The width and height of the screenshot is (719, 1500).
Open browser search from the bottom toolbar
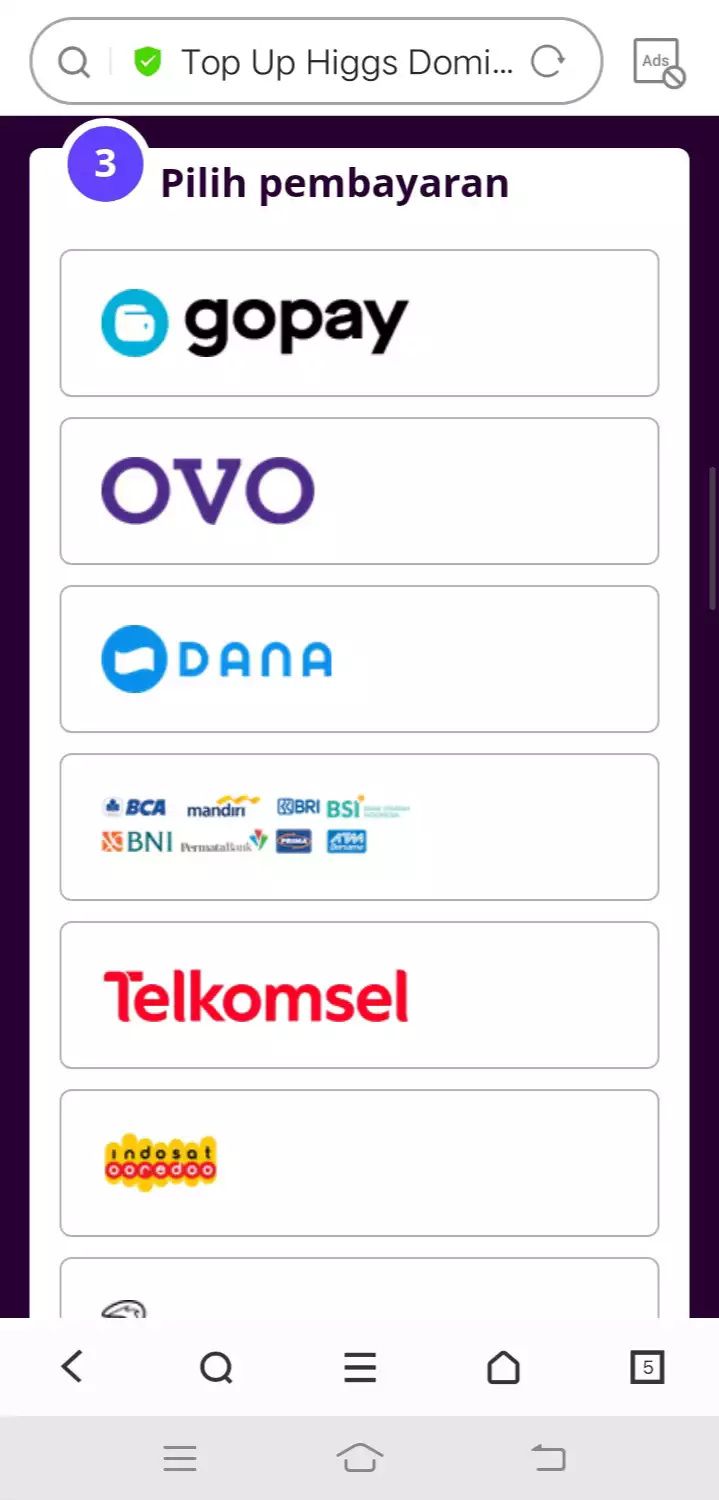216,1366
